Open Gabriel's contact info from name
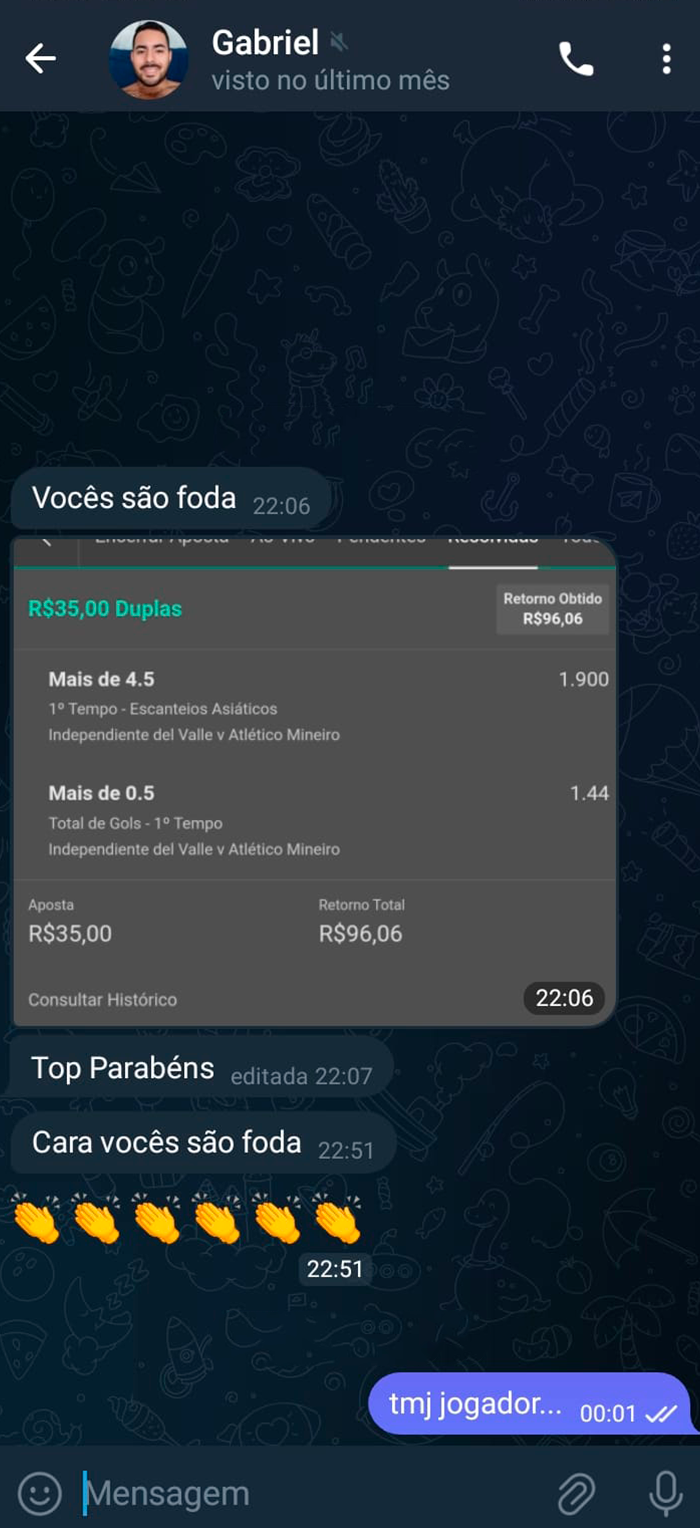The image size is (700, 1528). coord(265,43)
